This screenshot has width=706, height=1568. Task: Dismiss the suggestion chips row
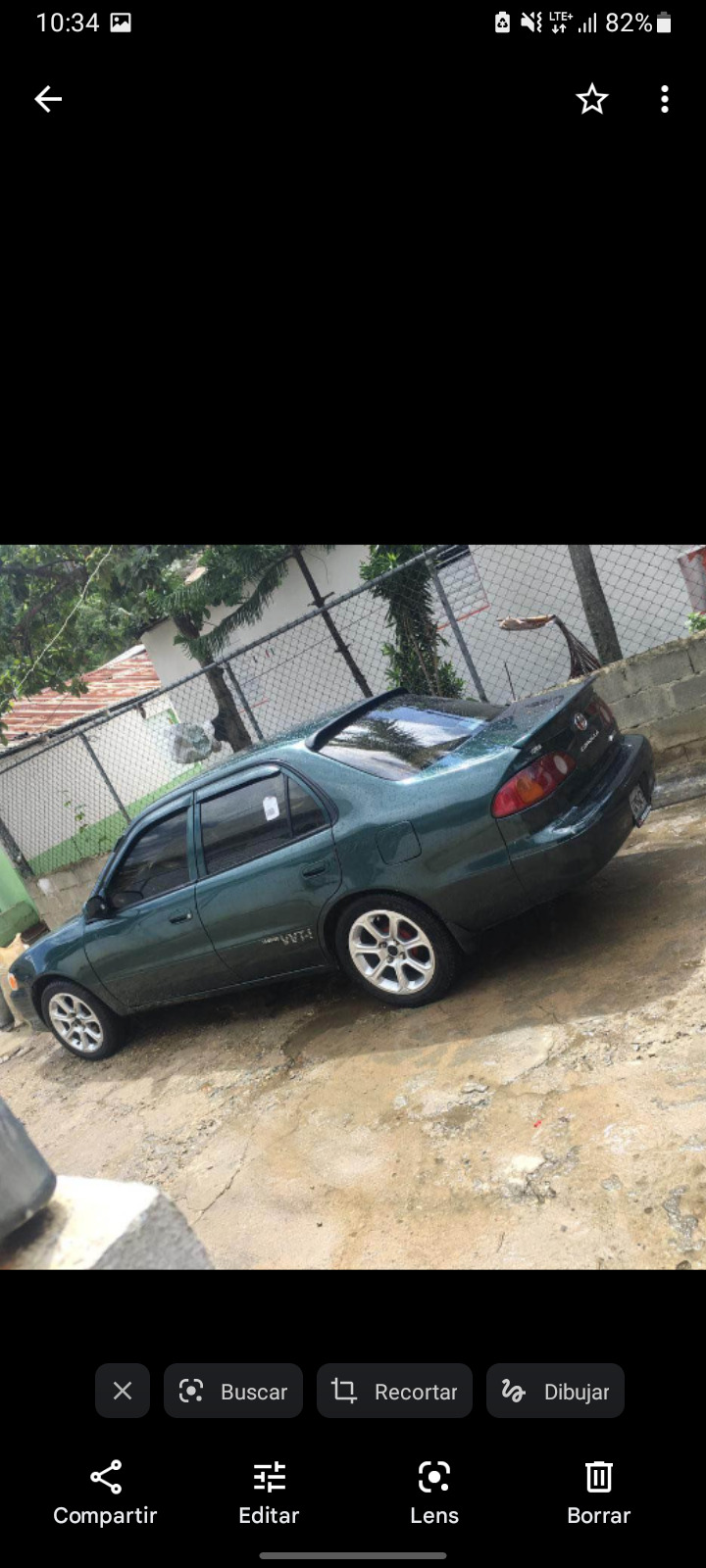tap(123, 1391)
